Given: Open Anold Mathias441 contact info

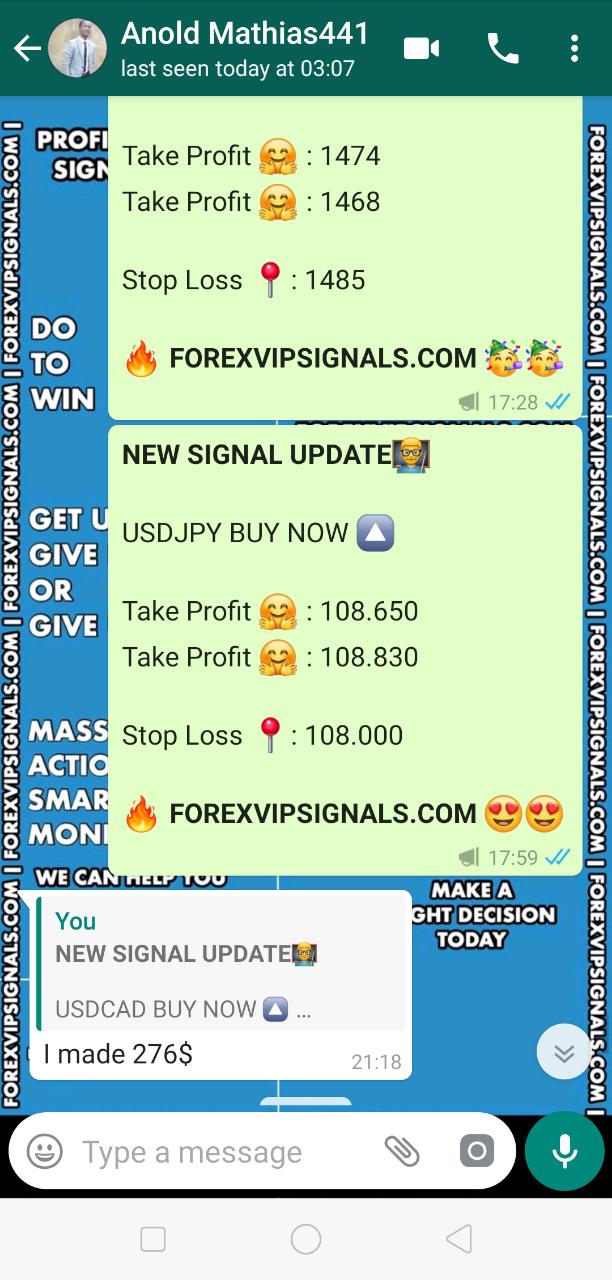Looking at the screenshot, I should click(244, 48).
